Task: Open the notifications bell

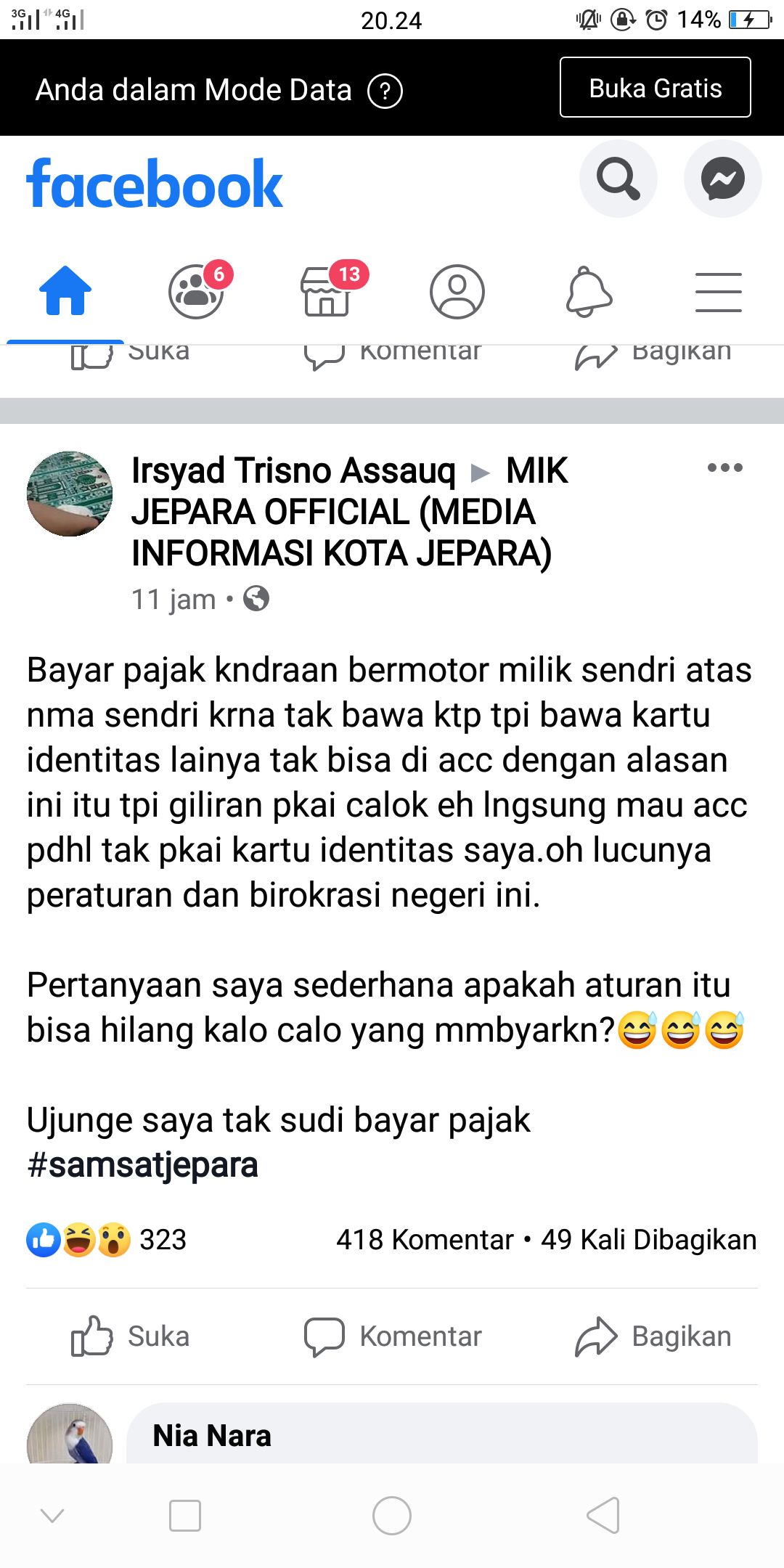Action: coord(588,292)
